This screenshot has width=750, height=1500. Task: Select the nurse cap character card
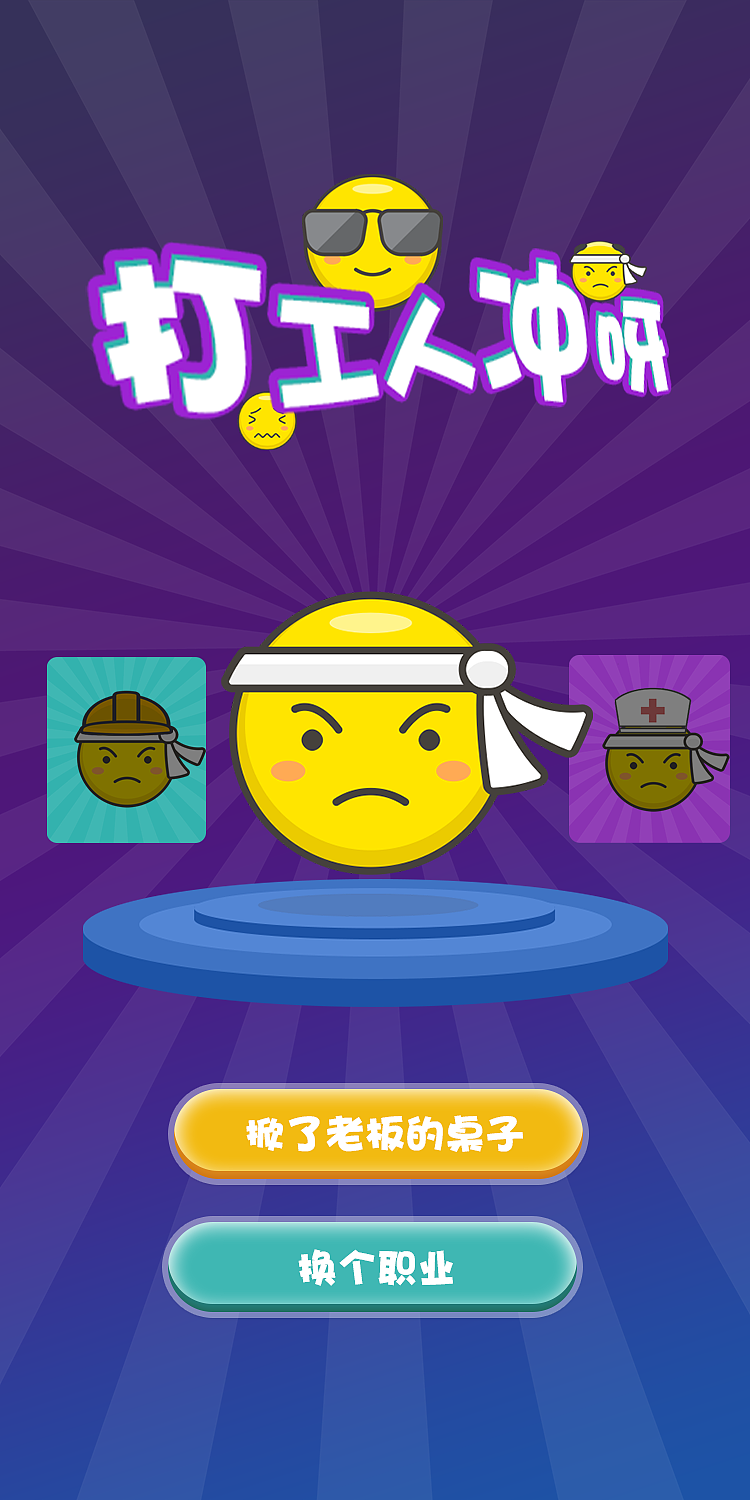tap(649, 749)
